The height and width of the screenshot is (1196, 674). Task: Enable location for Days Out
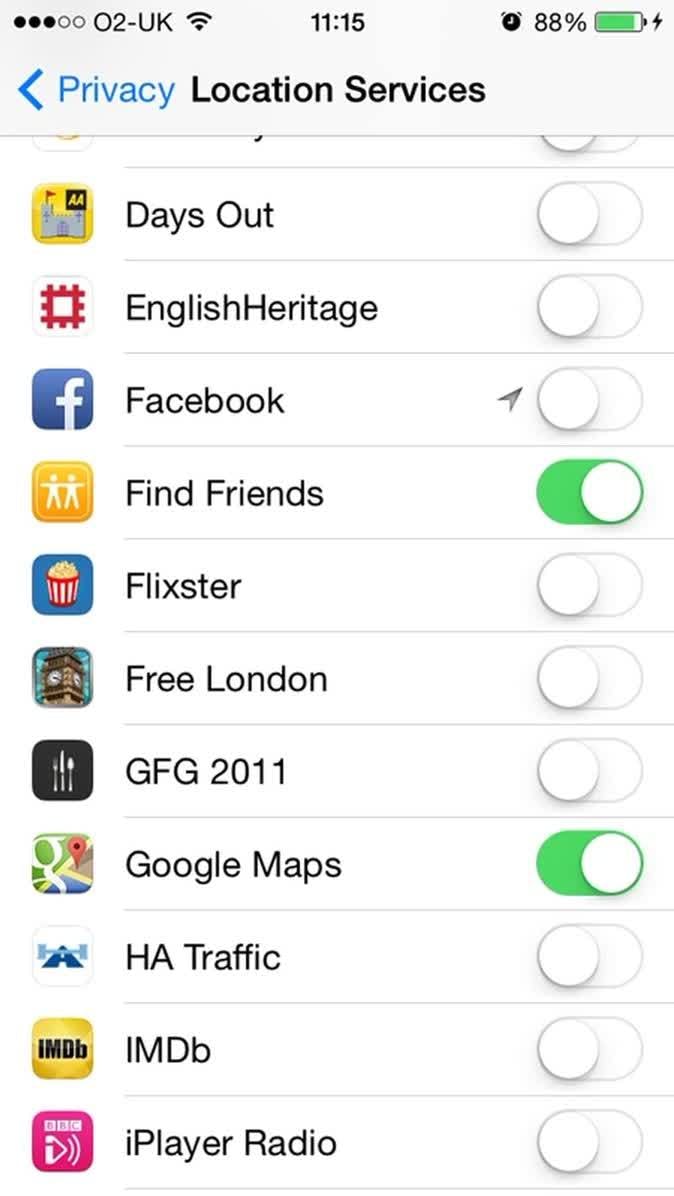(x=589, y=215)
